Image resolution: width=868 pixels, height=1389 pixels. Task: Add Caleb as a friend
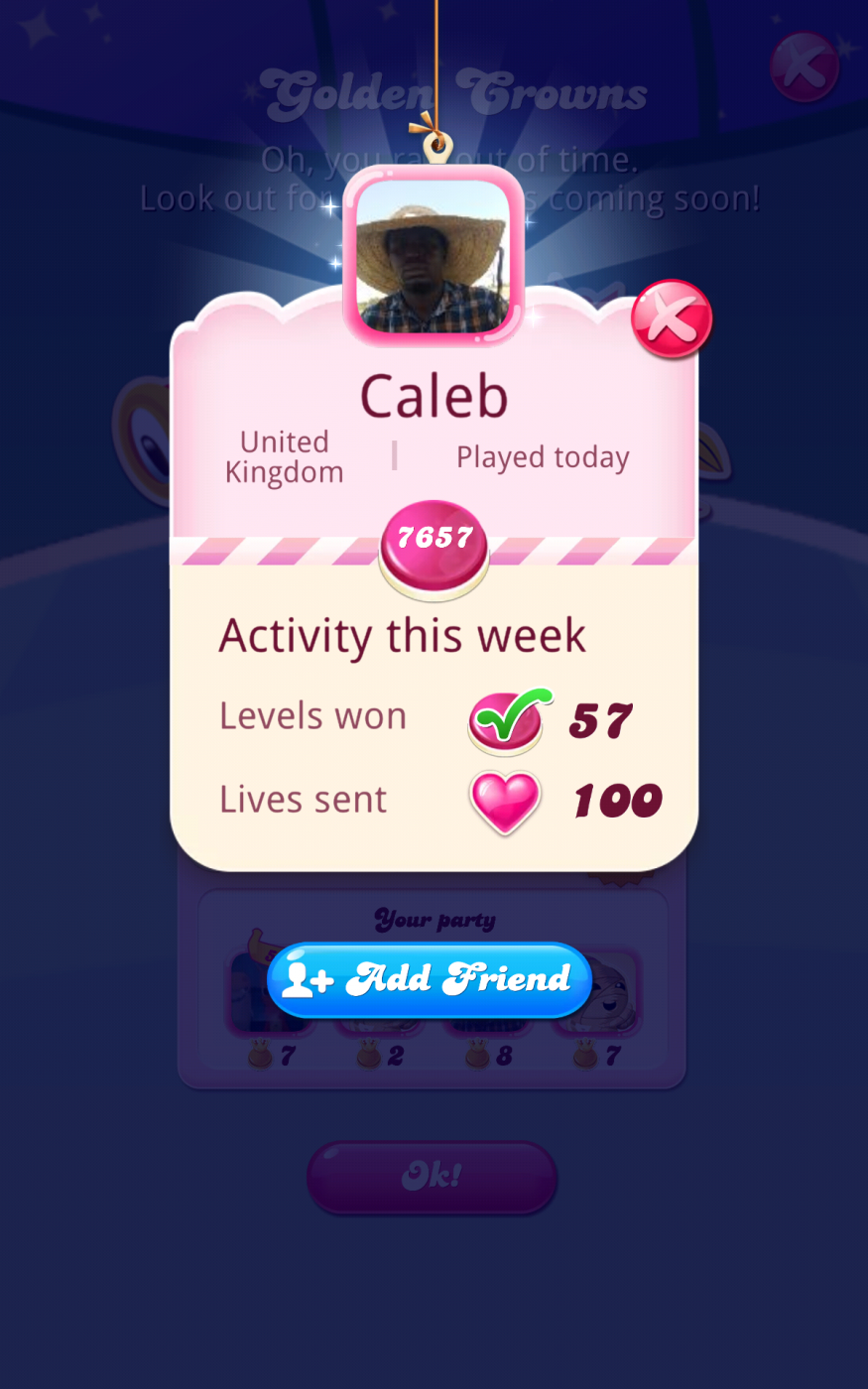(x=430, y=979)
